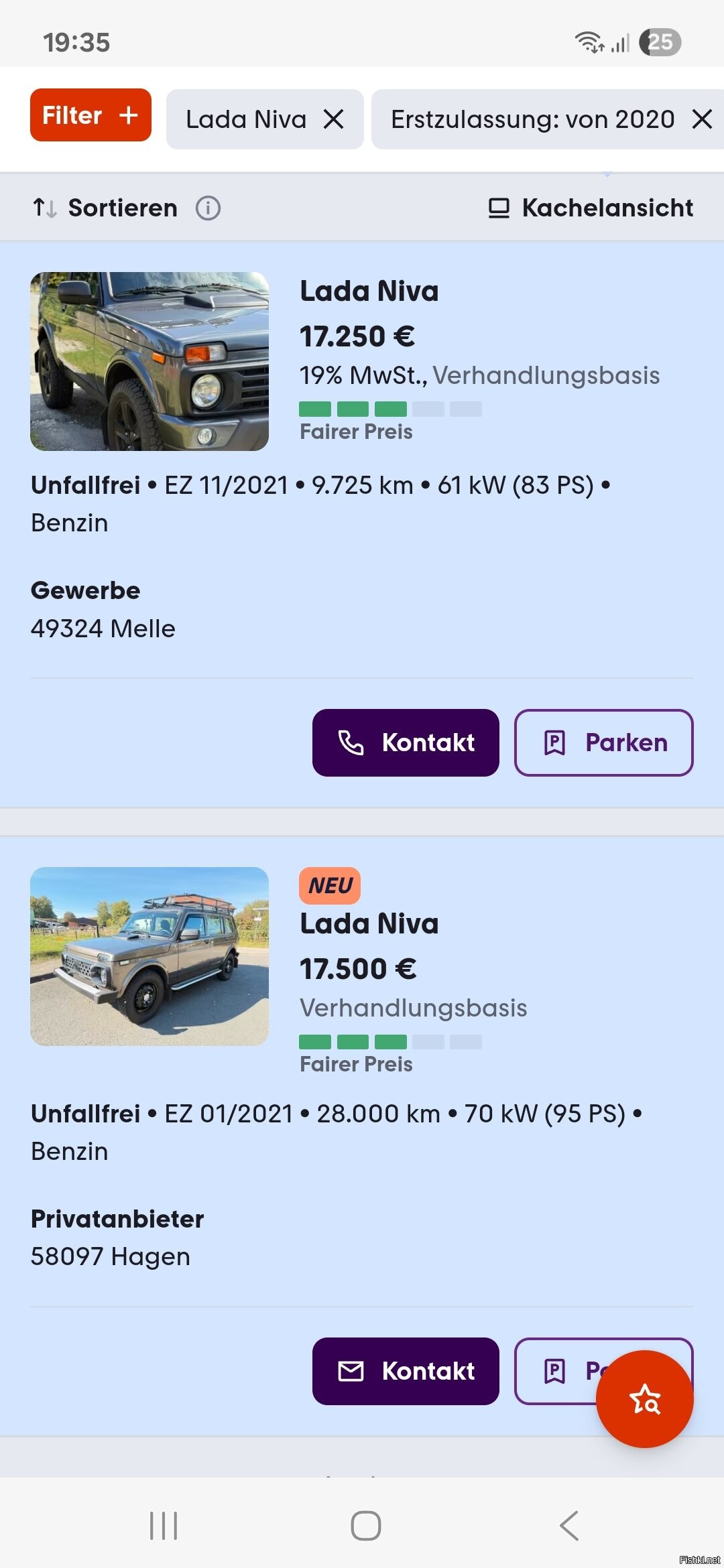Screen dimensions: 724x1568
Task: Park the 17.250 € Lada Niva
Action: 603,742
